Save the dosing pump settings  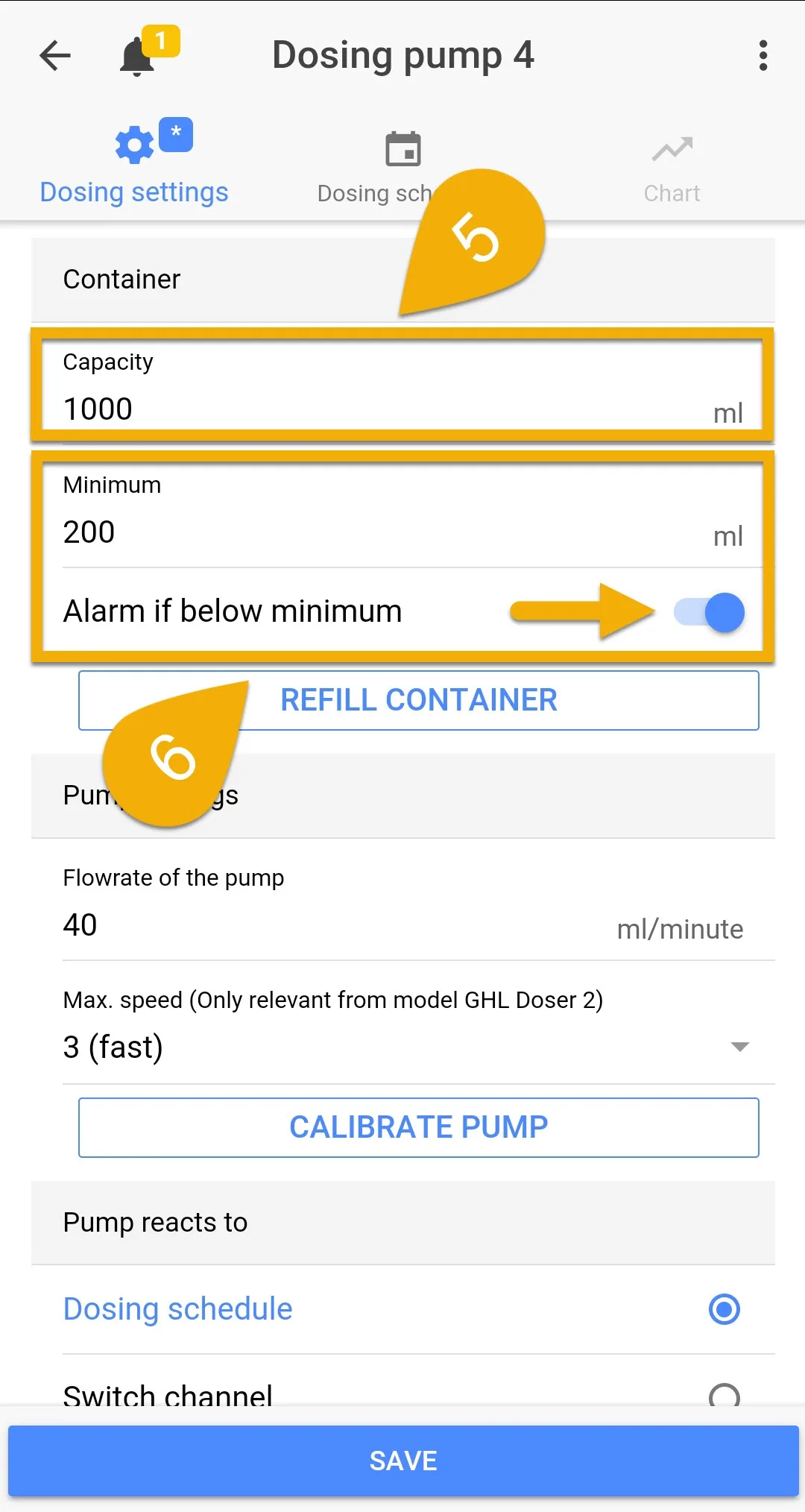(403, 1461)
